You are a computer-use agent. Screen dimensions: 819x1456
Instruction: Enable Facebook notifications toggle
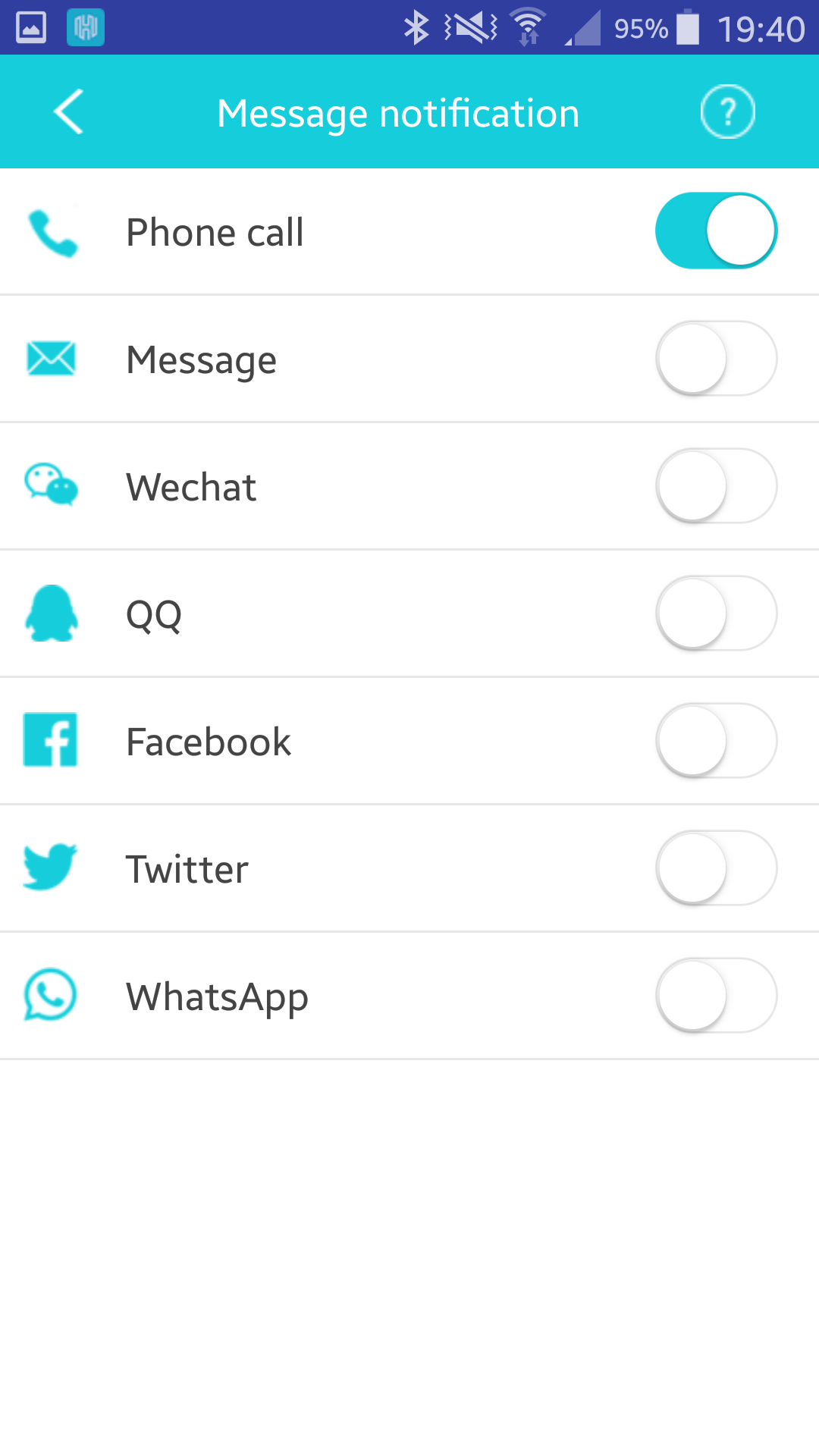[x=716, y=740]
